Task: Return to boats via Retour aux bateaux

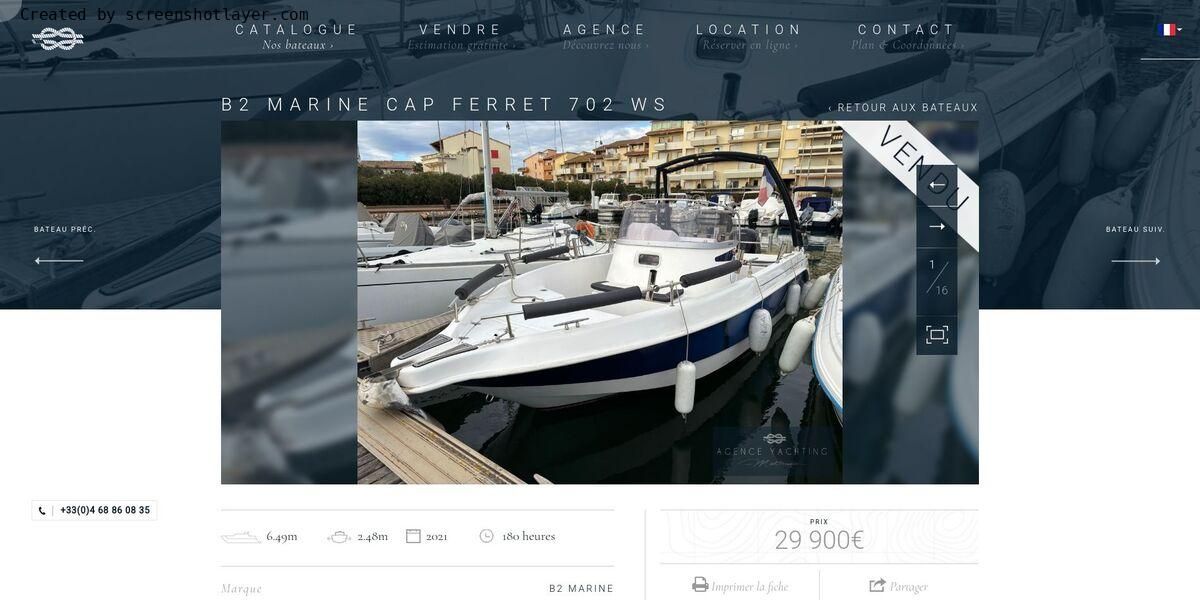Action: click(903, 108)
